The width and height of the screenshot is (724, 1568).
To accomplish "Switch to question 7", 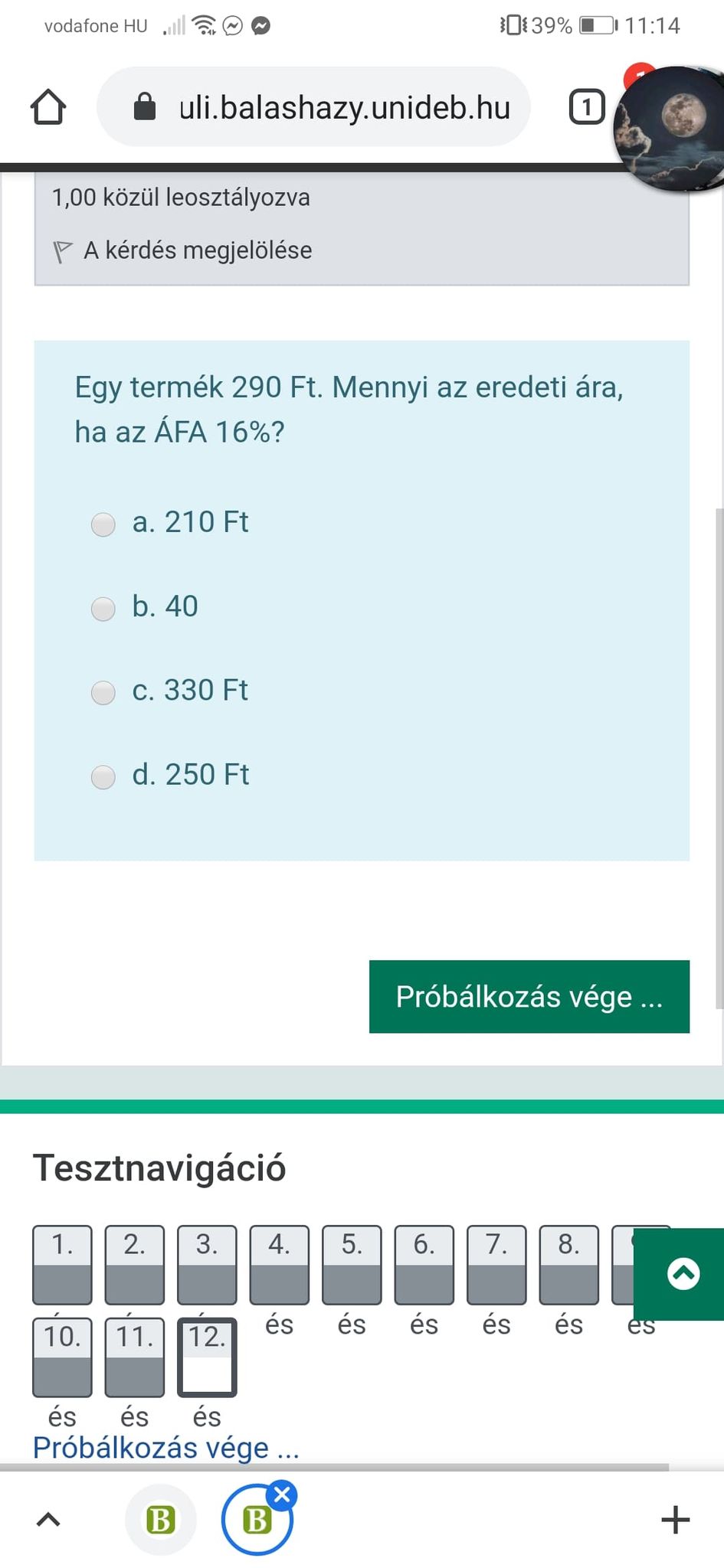I will [x=496, y=1264].
